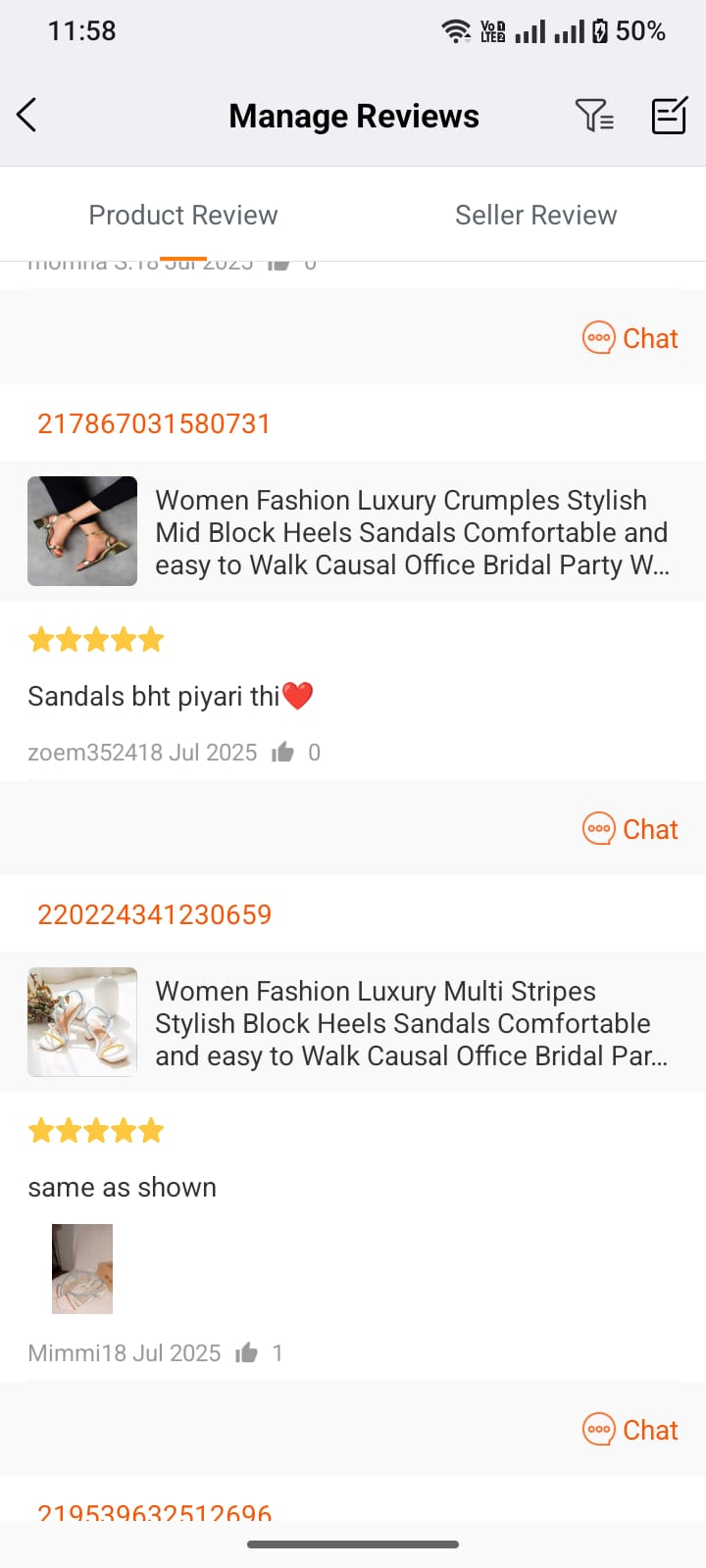The image size is (706, 1568).
Task: Chat with reviewer zoem3524
Action: (630, 829)
